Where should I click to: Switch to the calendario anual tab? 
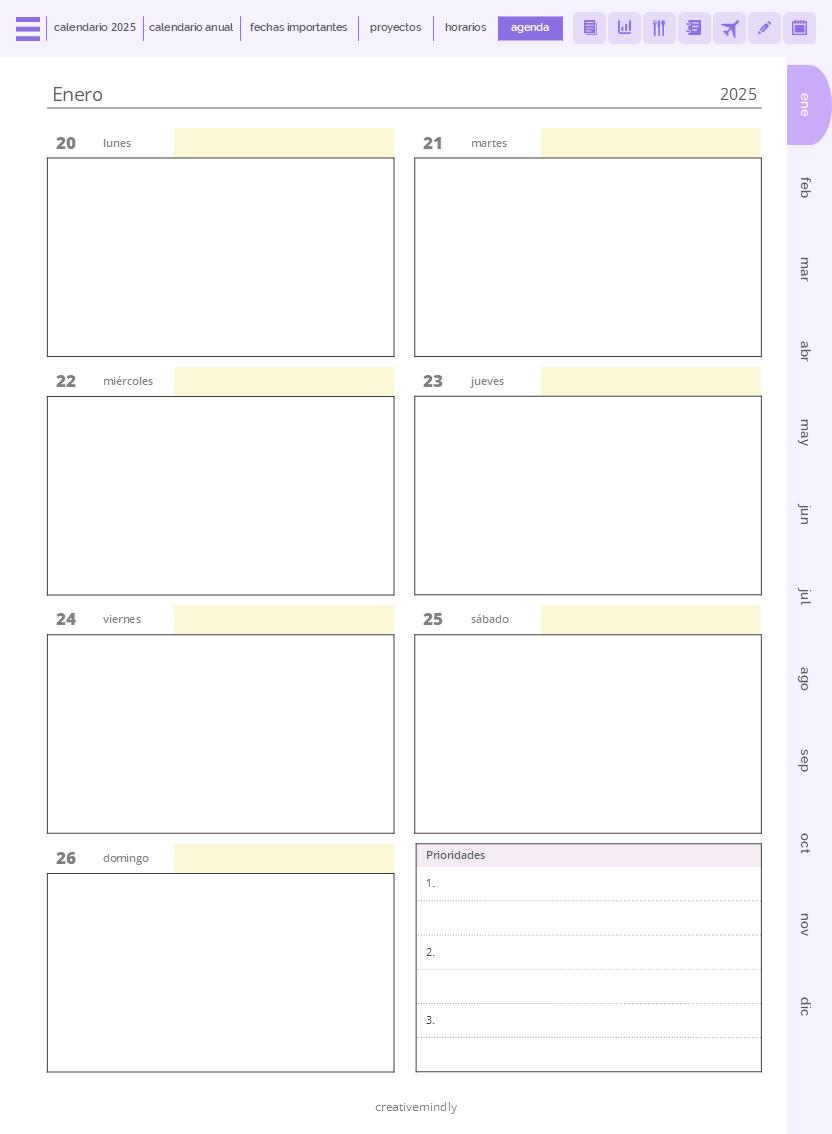pos(191,28)
